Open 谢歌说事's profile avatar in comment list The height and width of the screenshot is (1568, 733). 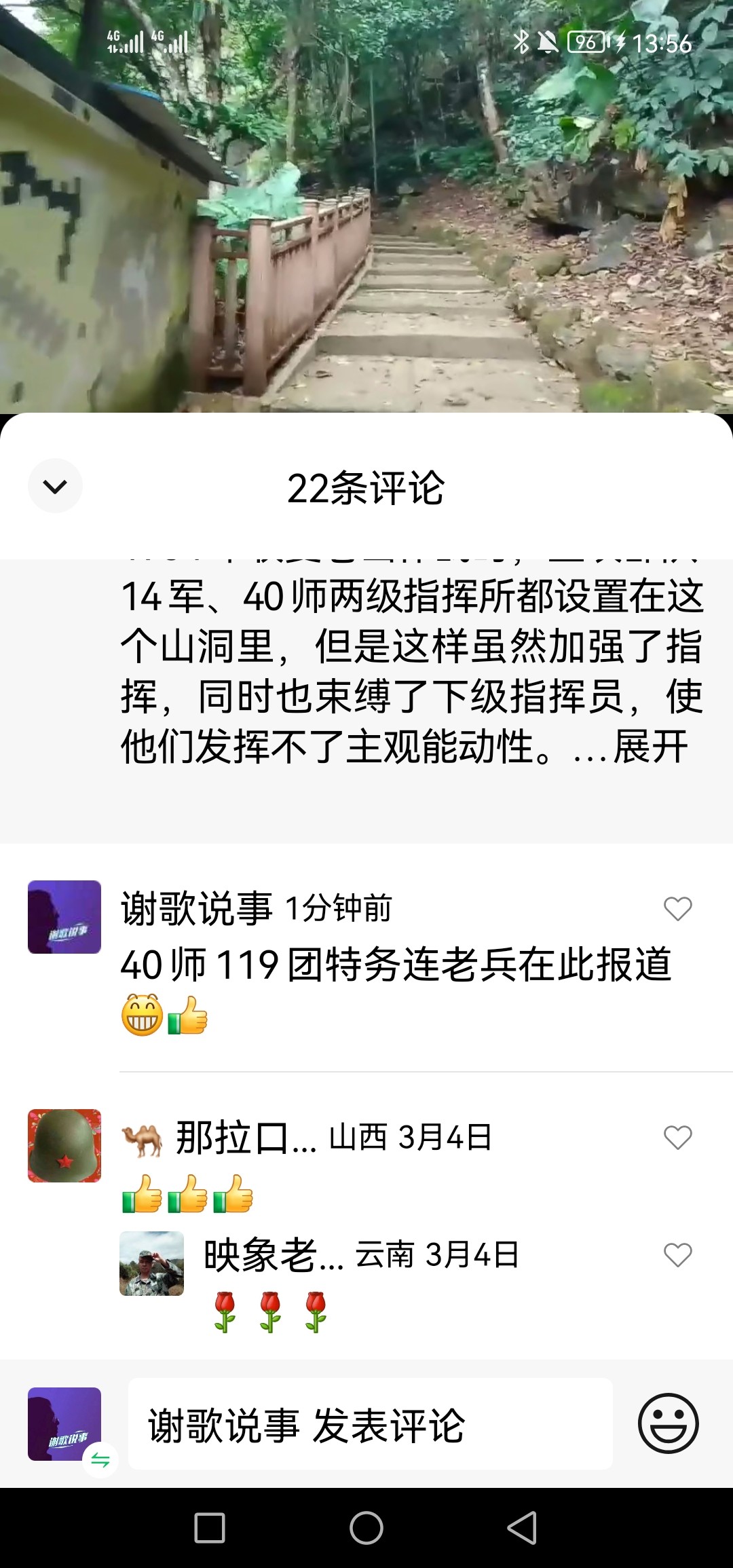64,916
